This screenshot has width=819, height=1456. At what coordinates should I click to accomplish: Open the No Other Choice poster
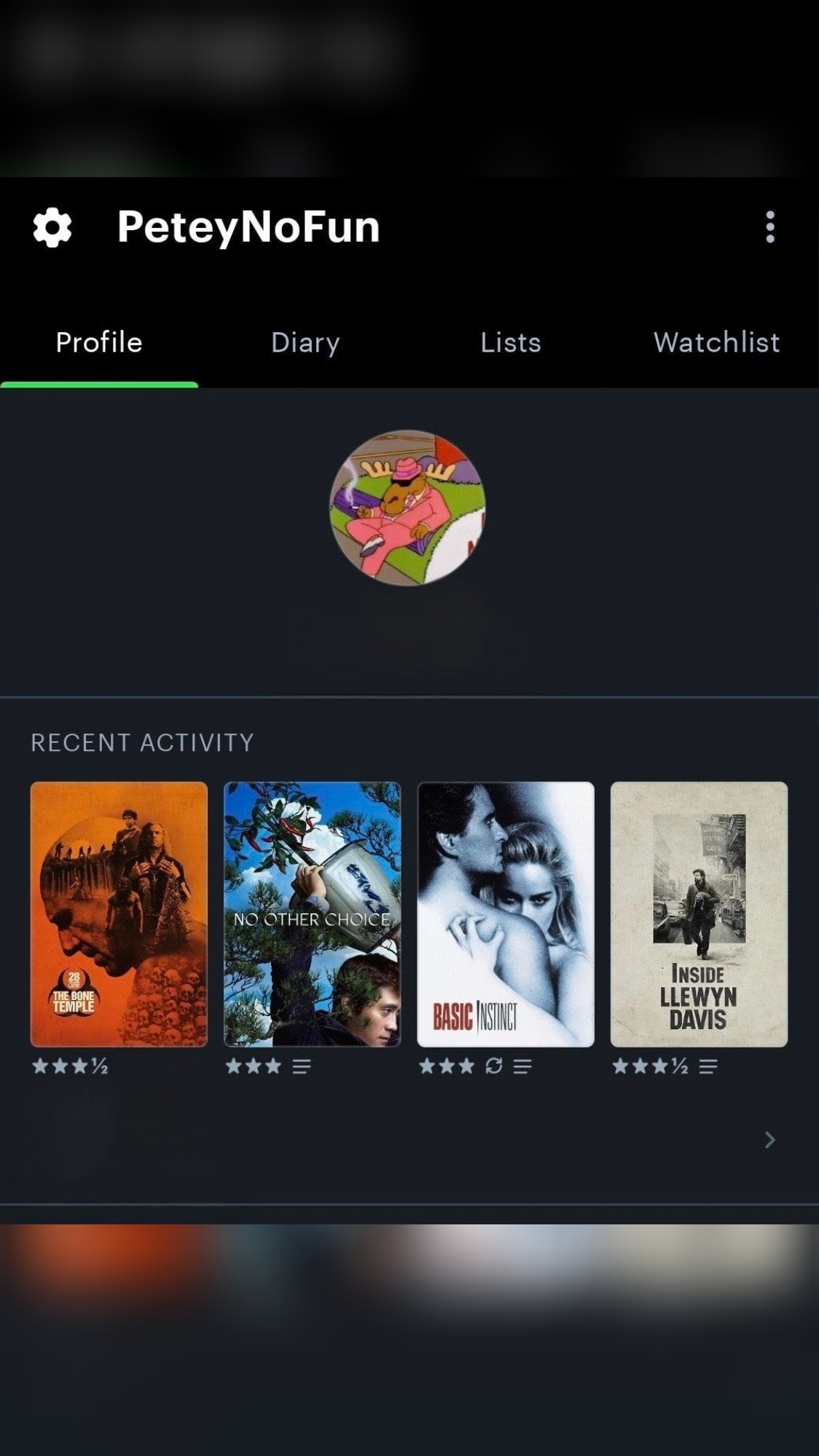(x=312, y=914)
